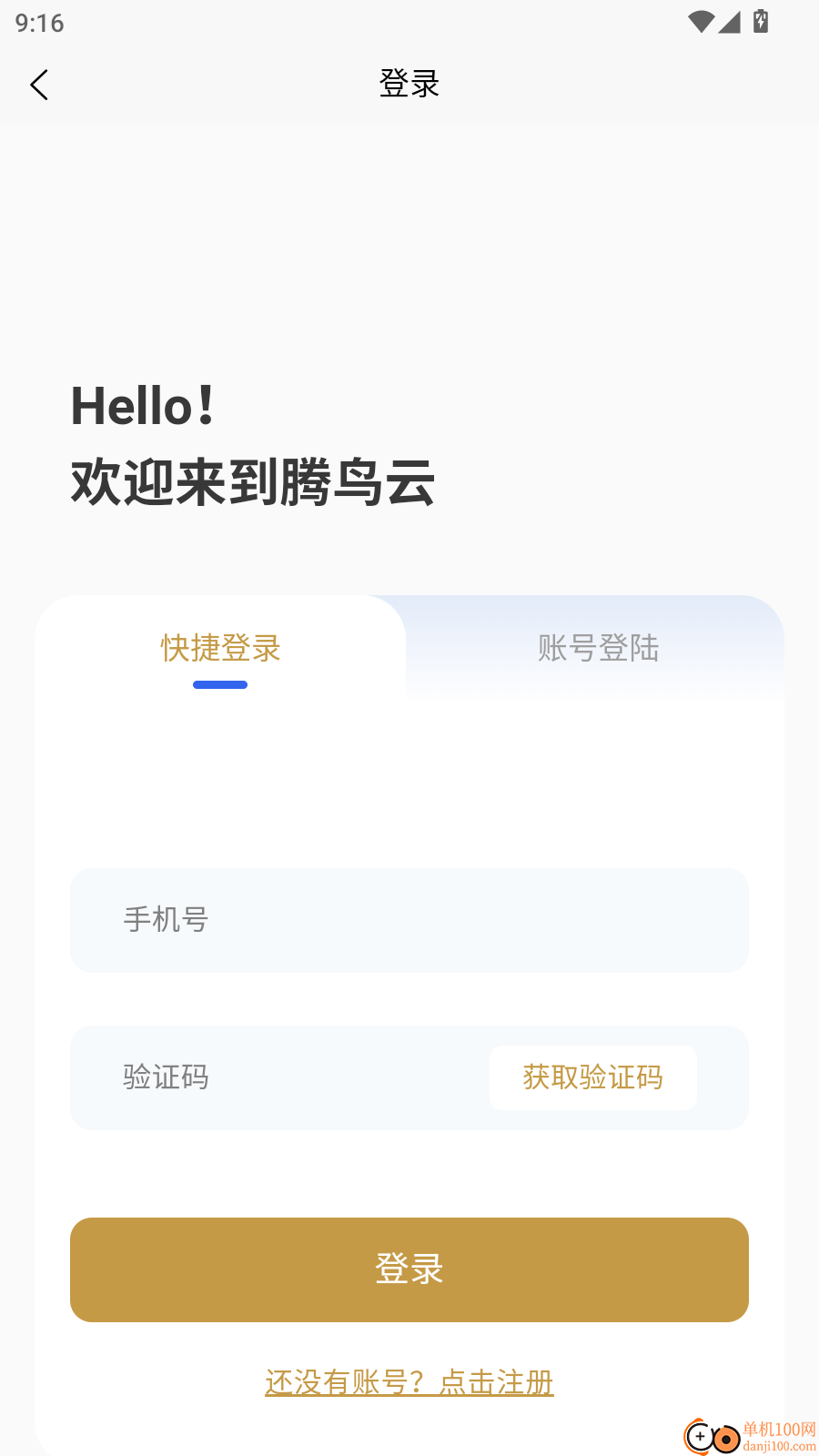Select the cellular signal icon
This screenshot has width=819, height=1456.
click(730, 21)
